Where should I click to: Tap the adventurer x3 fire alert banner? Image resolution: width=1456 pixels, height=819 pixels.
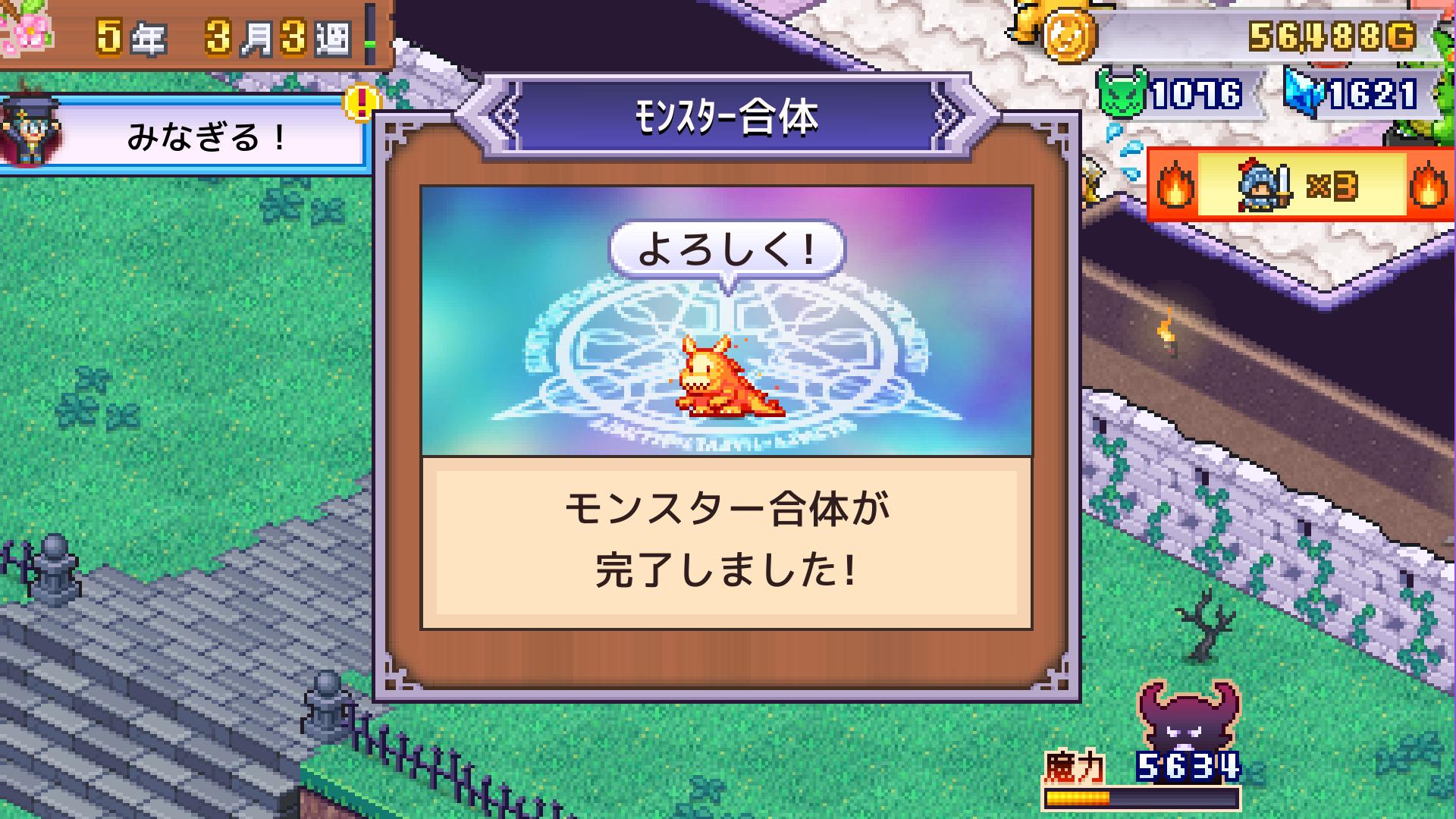[1300, 186]
